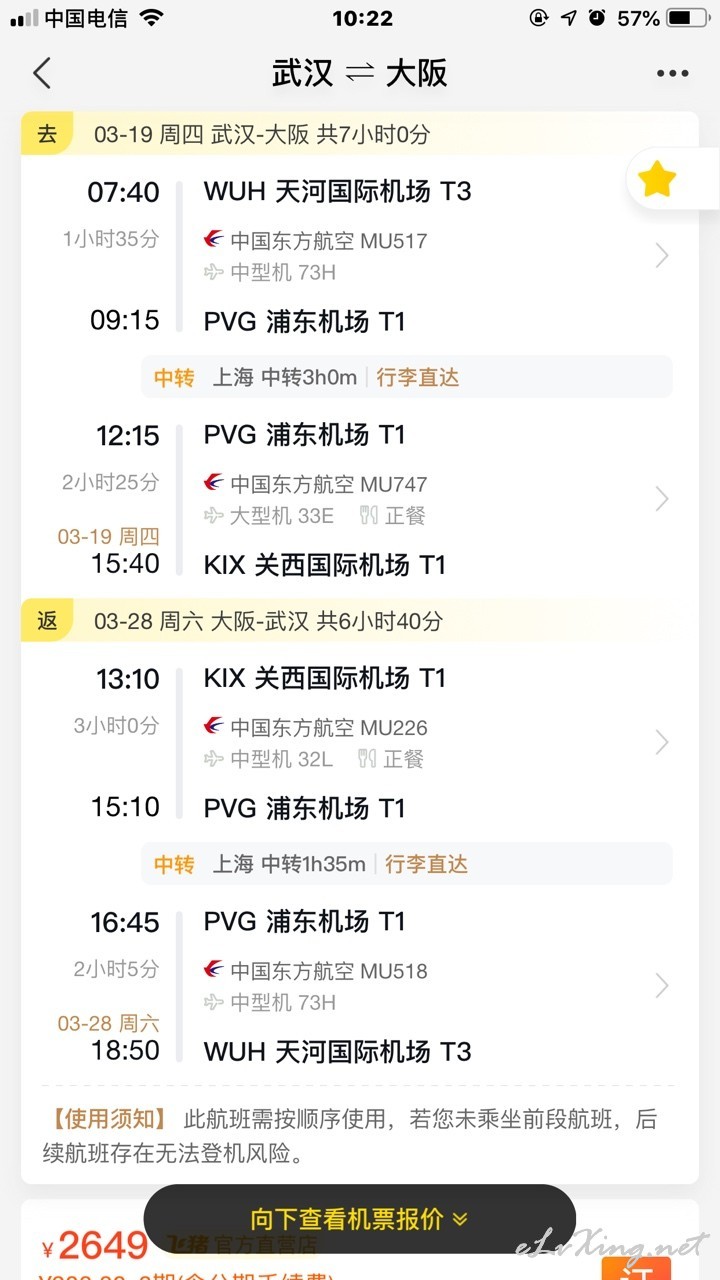Open the three-dot overflow menu

pos(673,74)
